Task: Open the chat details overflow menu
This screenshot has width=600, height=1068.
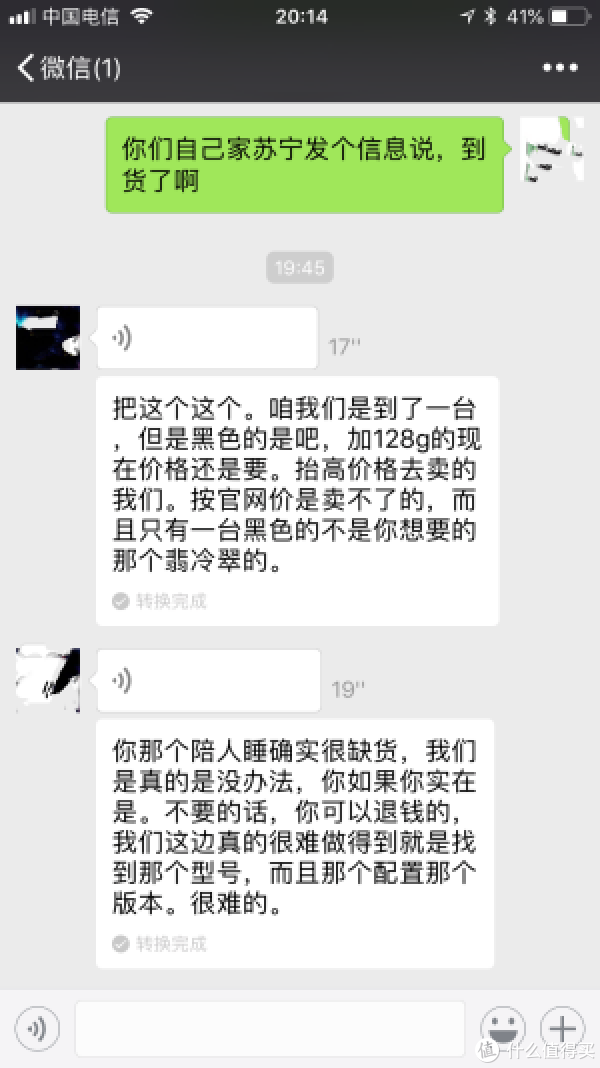Action: 560,68
